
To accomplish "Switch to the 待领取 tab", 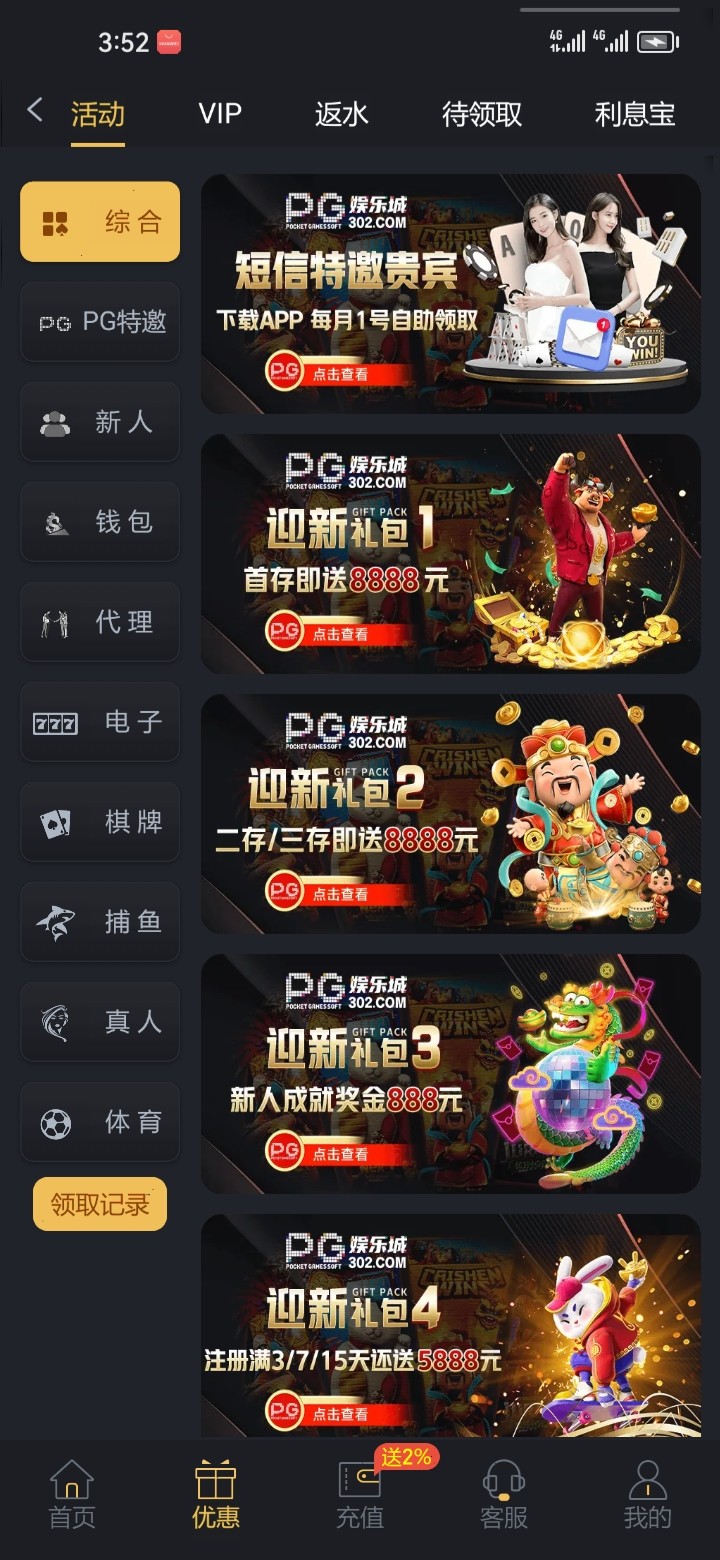I will click(x=482, y=114).
